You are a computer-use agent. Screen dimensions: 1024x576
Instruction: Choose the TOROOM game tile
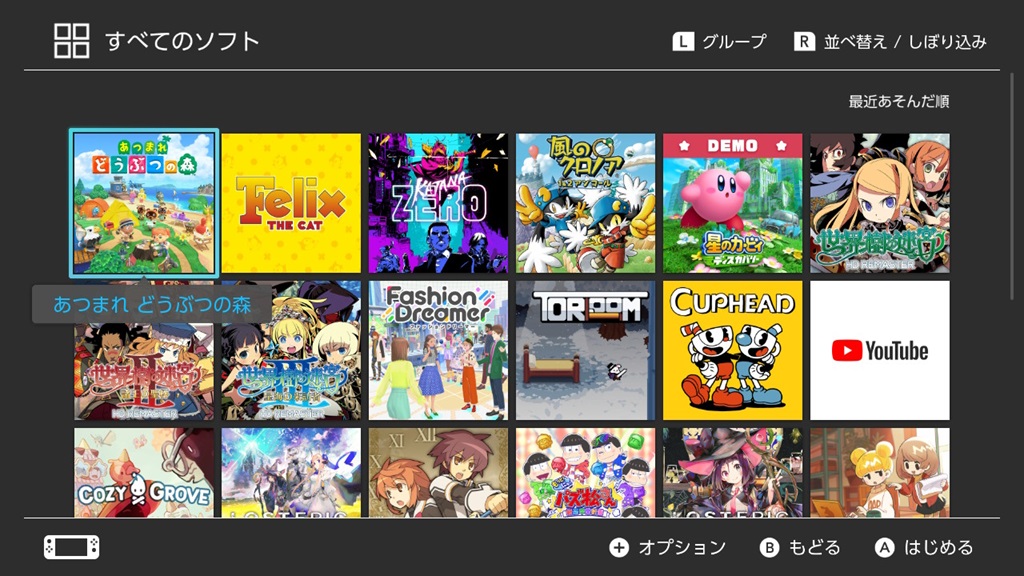click(x=585, y=350)
